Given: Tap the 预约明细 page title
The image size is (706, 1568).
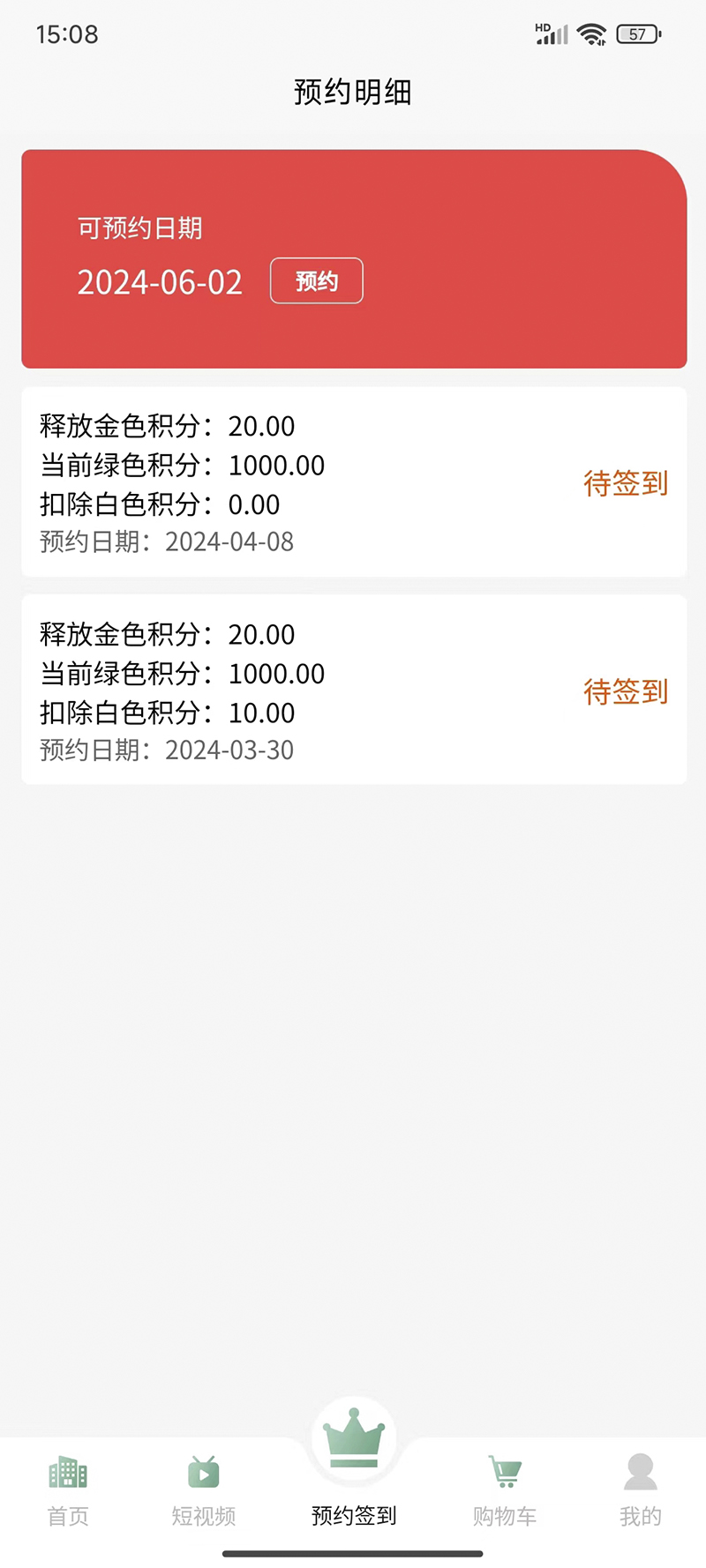Looking at the screenshot, I should tap(352, 91).
